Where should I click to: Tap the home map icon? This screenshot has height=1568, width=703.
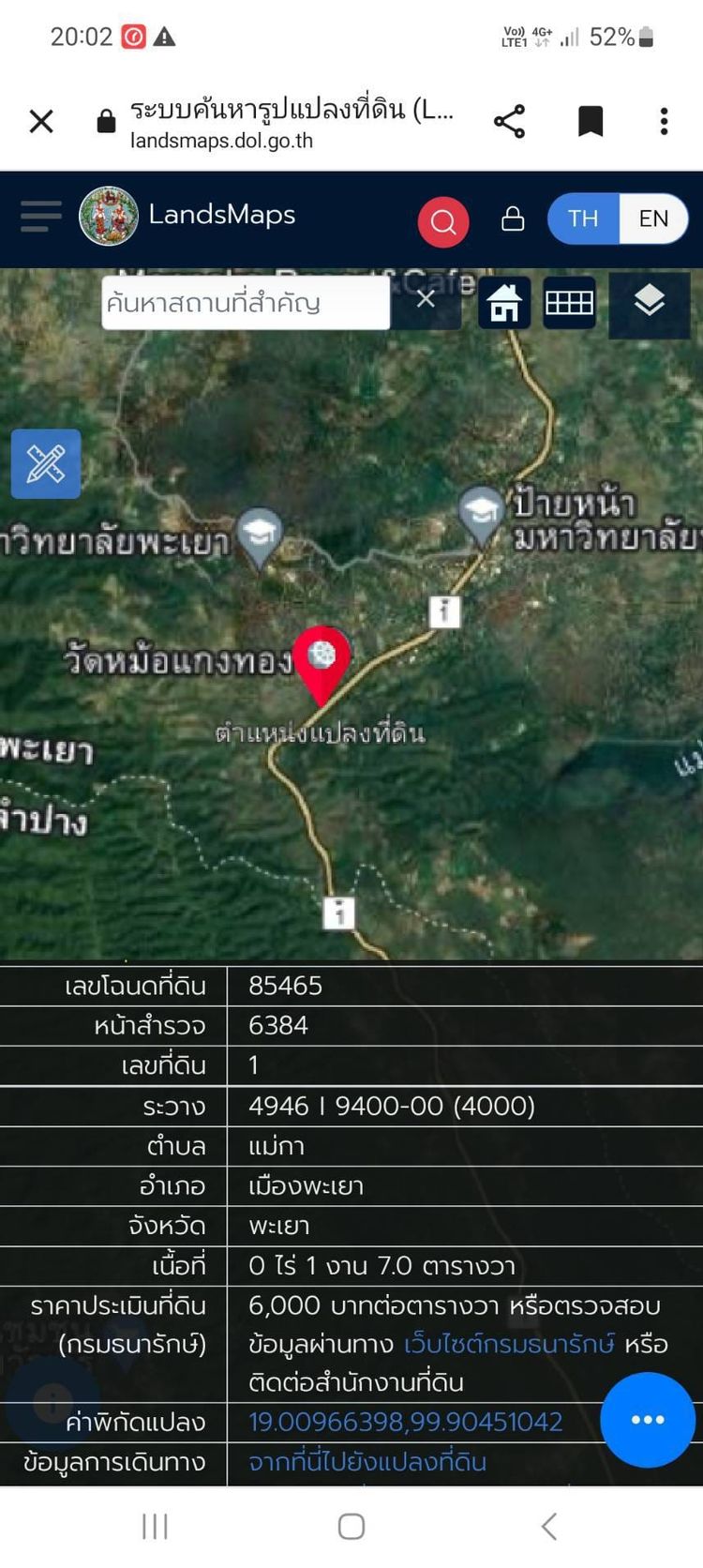pyautogui.click(x=504, y=303)
